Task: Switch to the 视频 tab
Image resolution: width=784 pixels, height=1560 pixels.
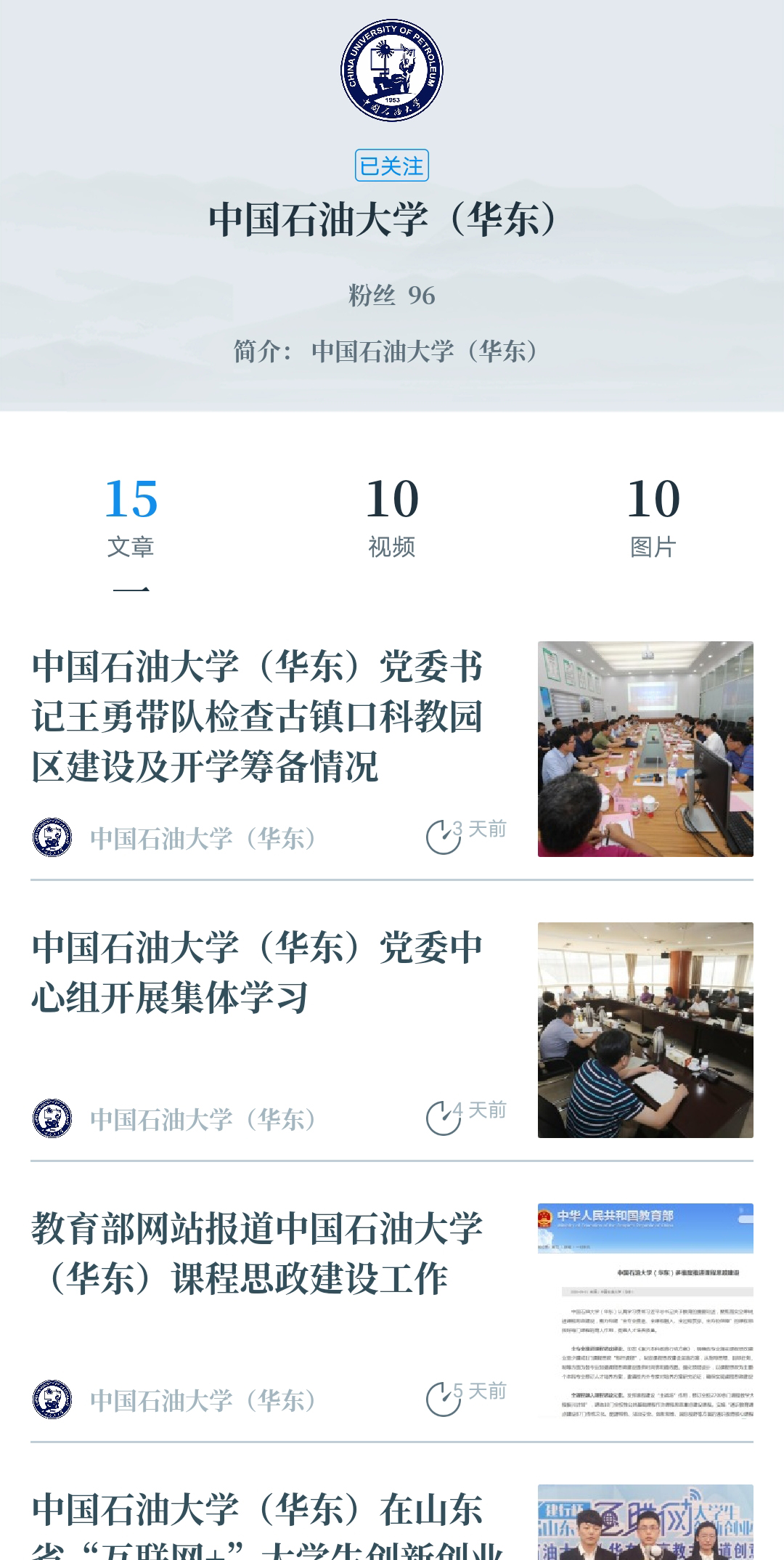Action: coord(391,516)
